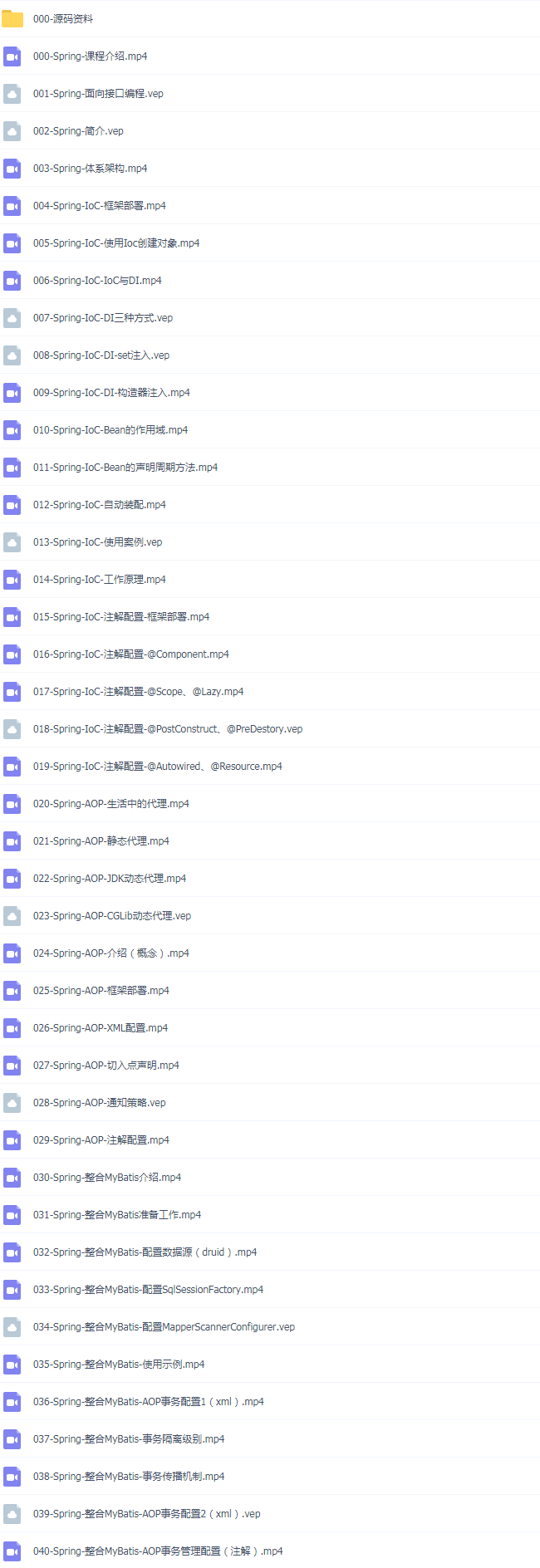Play 030-Spring-整合MyBatis介绍.mp4

click(x=107, y=1177)
